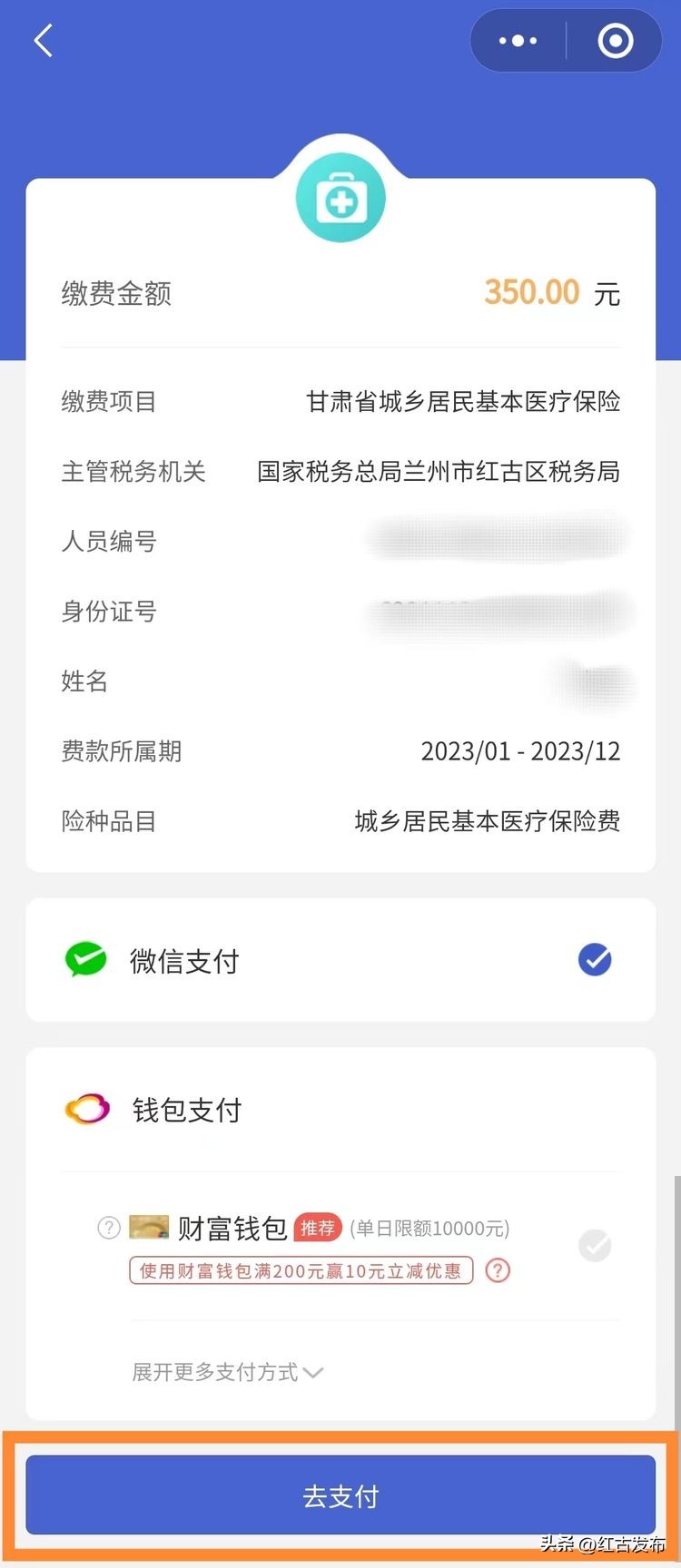Click the 财富钱包 card thumbnail icon

coord(148,1227)
